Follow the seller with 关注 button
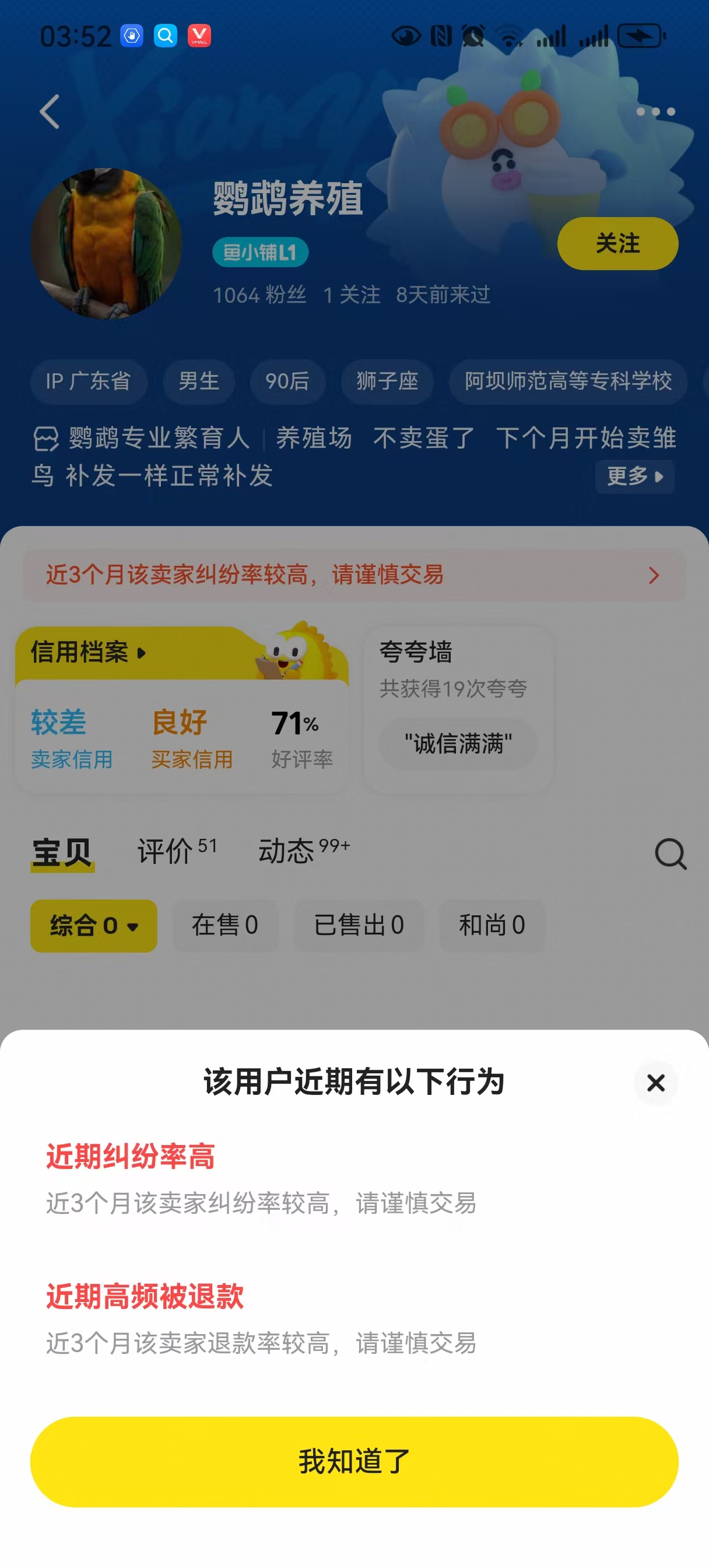The image size is (709, 1568). 617,243
